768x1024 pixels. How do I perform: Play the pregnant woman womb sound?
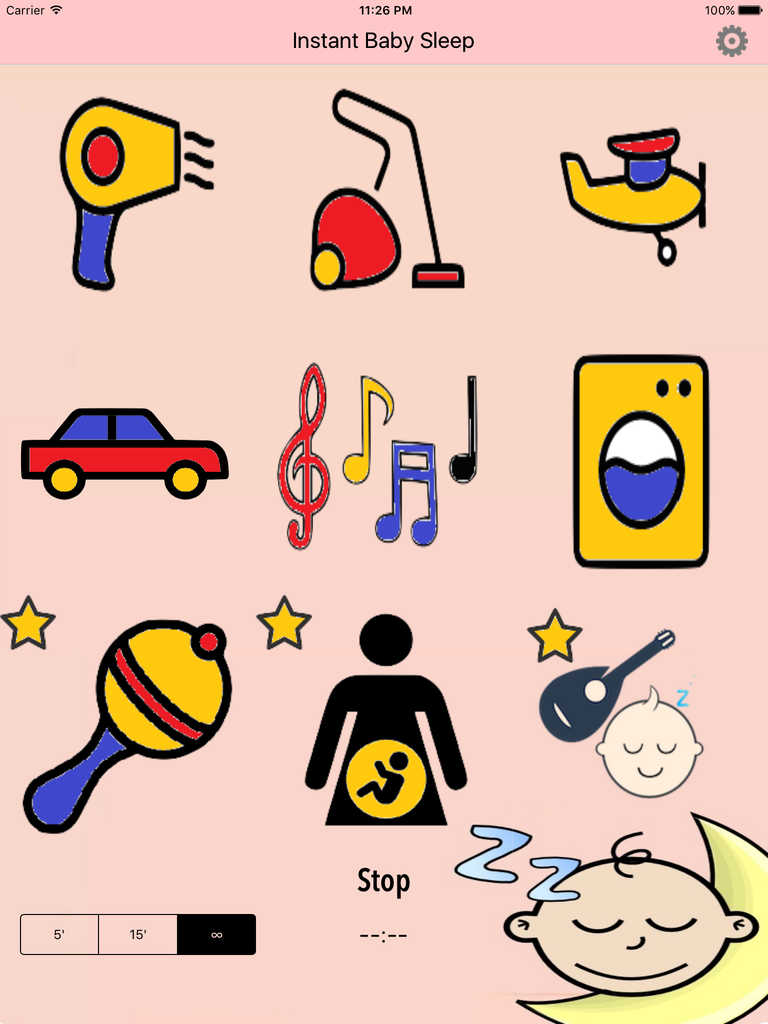click(386, 722)
